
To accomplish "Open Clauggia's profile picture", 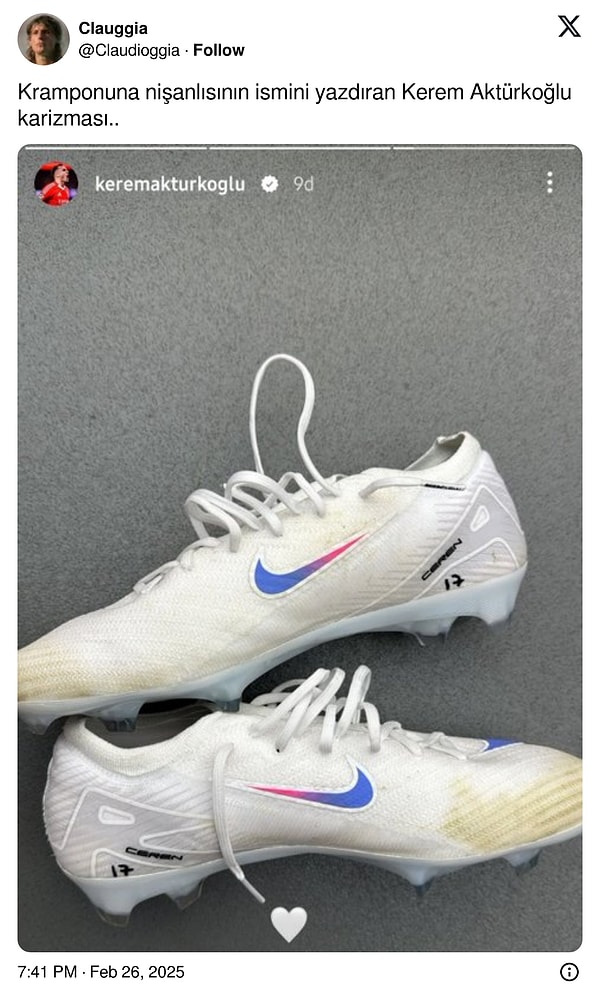I will (43, 40).
